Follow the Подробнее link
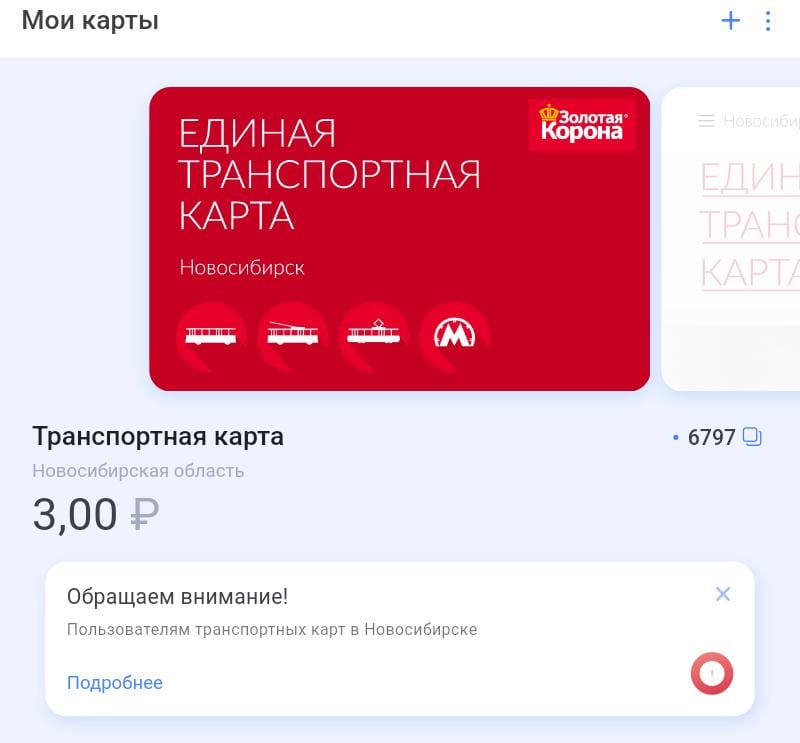This screenshot has height=743, width=800. click(115, 683)
